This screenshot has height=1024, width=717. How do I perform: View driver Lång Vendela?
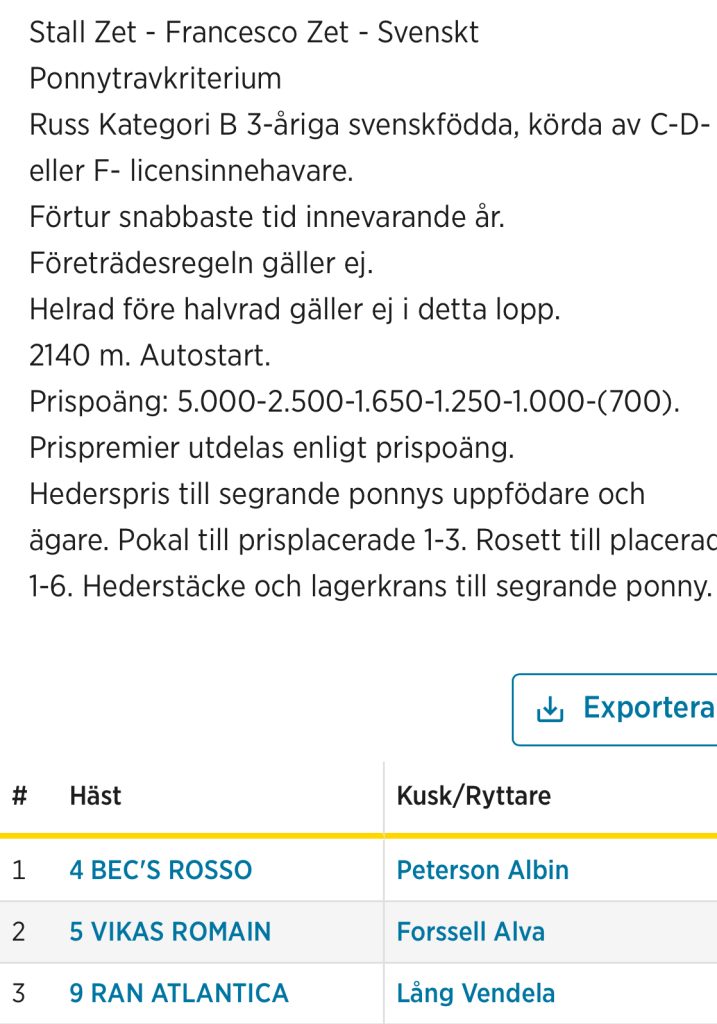476,993
